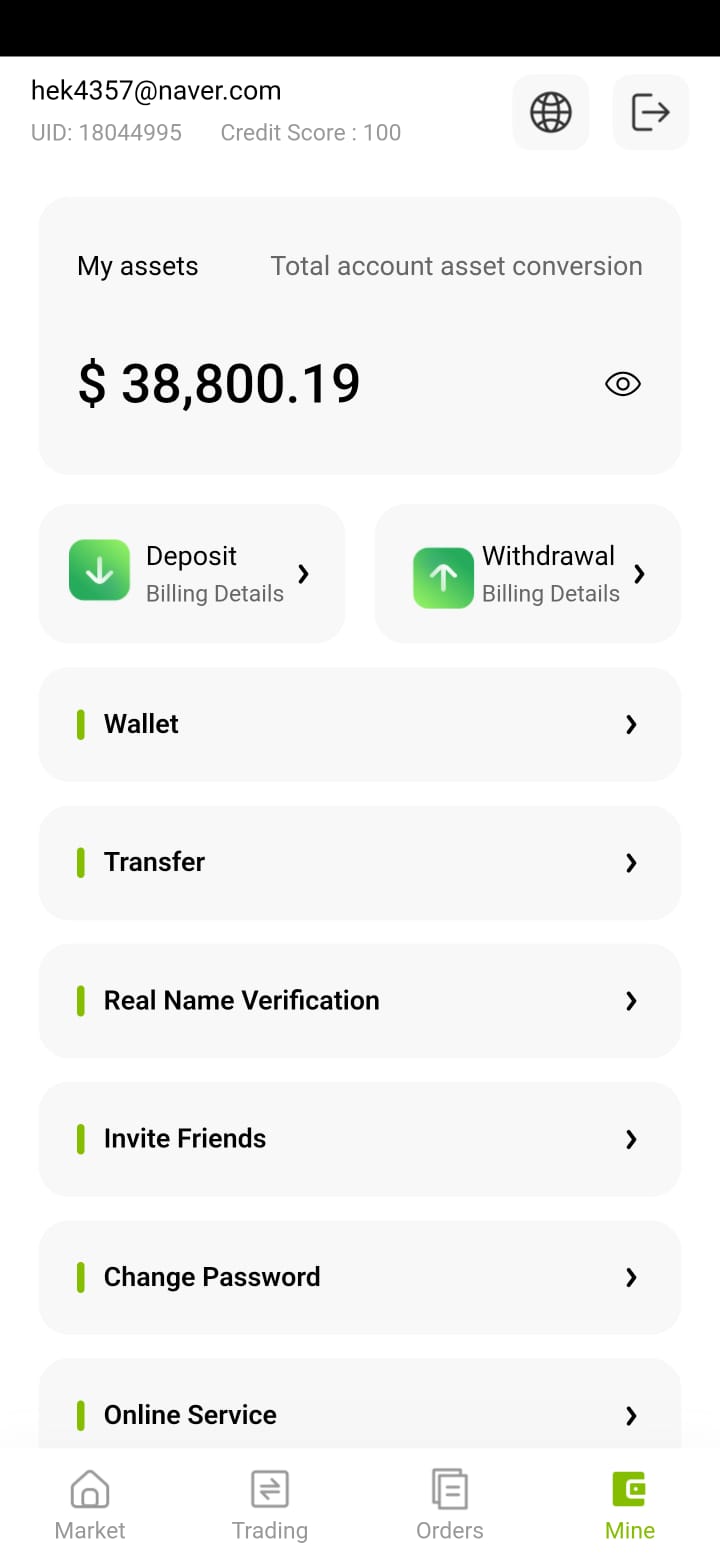This screenshot has width=720, height=1560.
Task: Switch to the Market tab
Action: pyautogui.click(x=90, y=1506)
